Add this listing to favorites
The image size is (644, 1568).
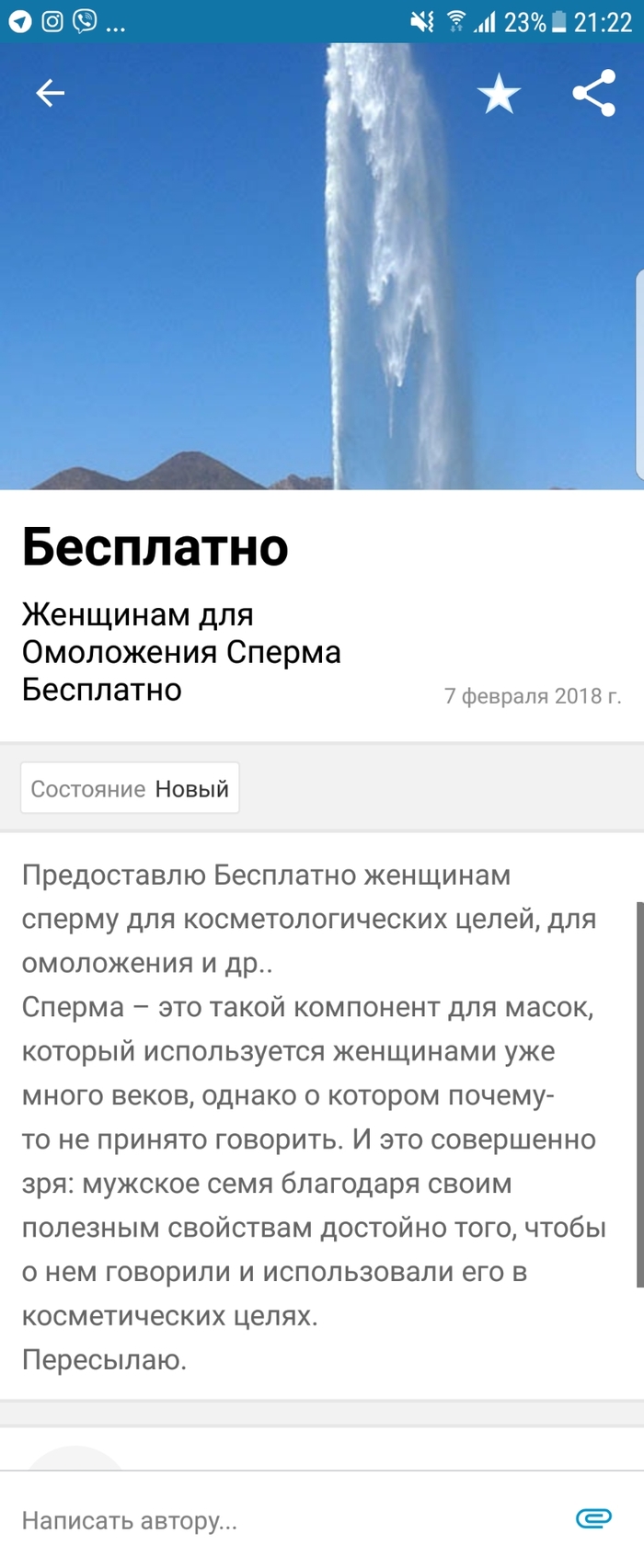499,94
